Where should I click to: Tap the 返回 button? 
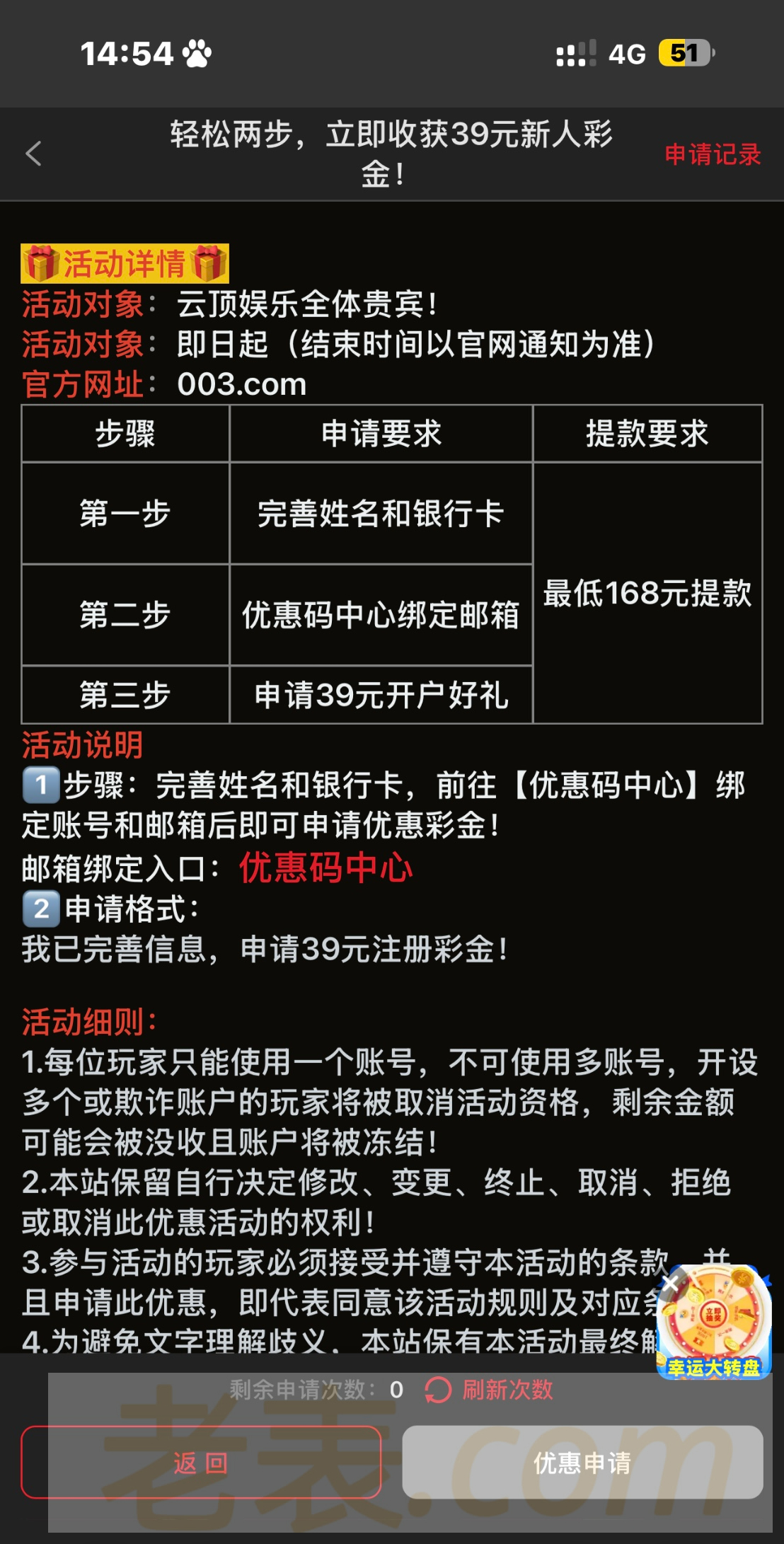coord(201,1462)
